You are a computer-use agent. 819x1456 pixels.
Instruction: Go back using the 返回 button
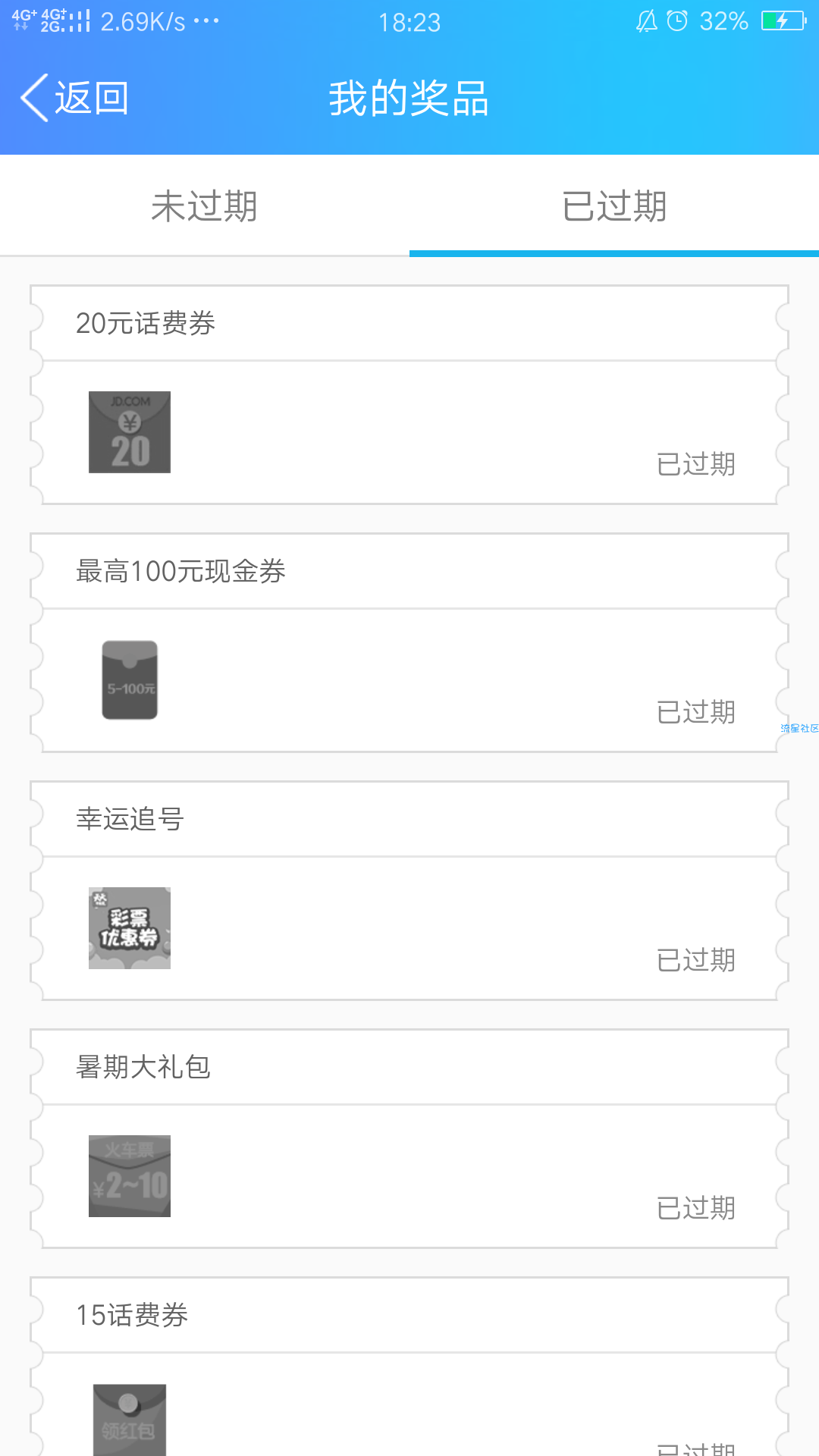coord(75,99)
